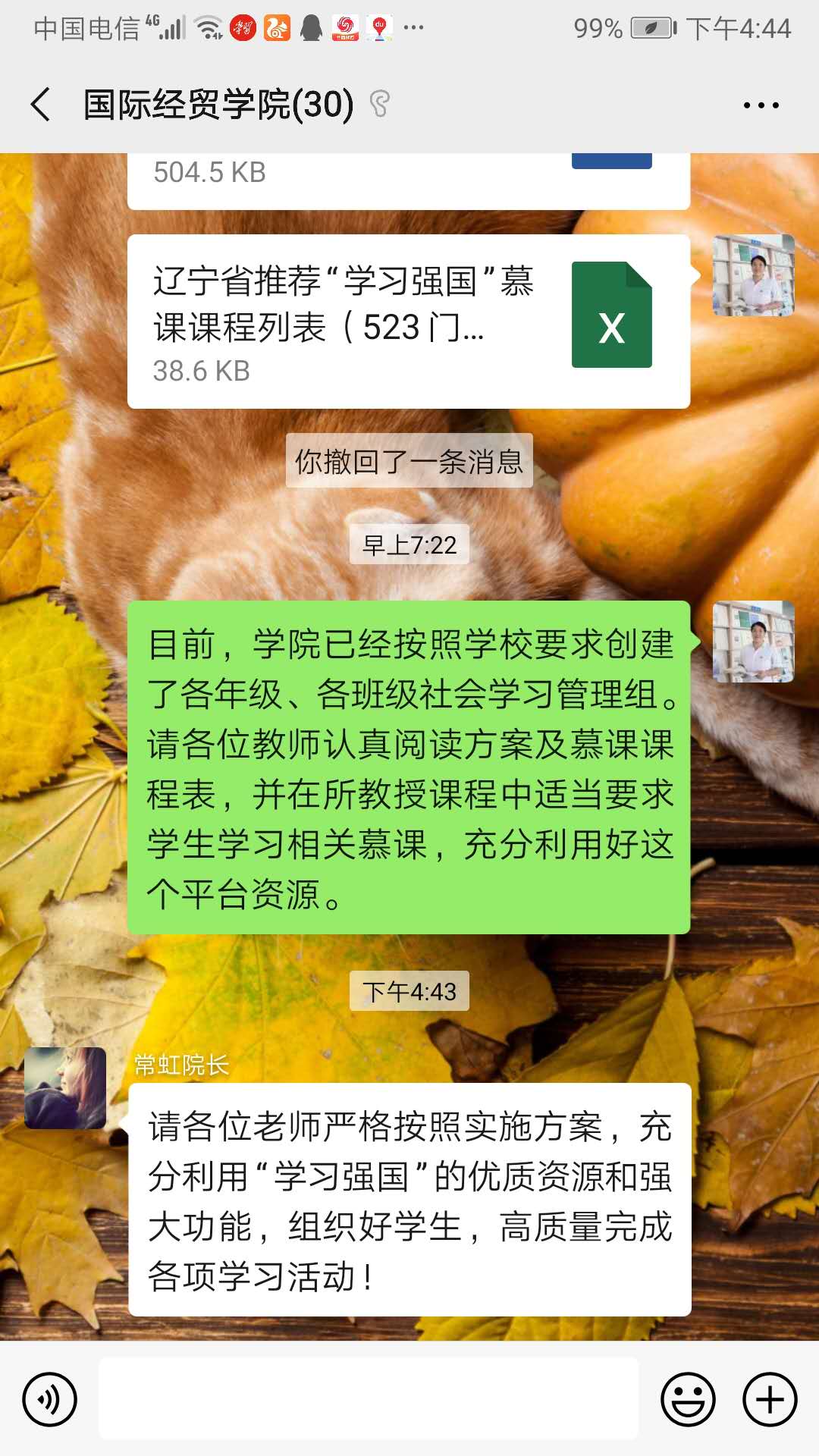Open the partially visible 504.5 KB file
Viewport: 819px width, 1456px height.
pyautogui.click(x=408, y=180)
